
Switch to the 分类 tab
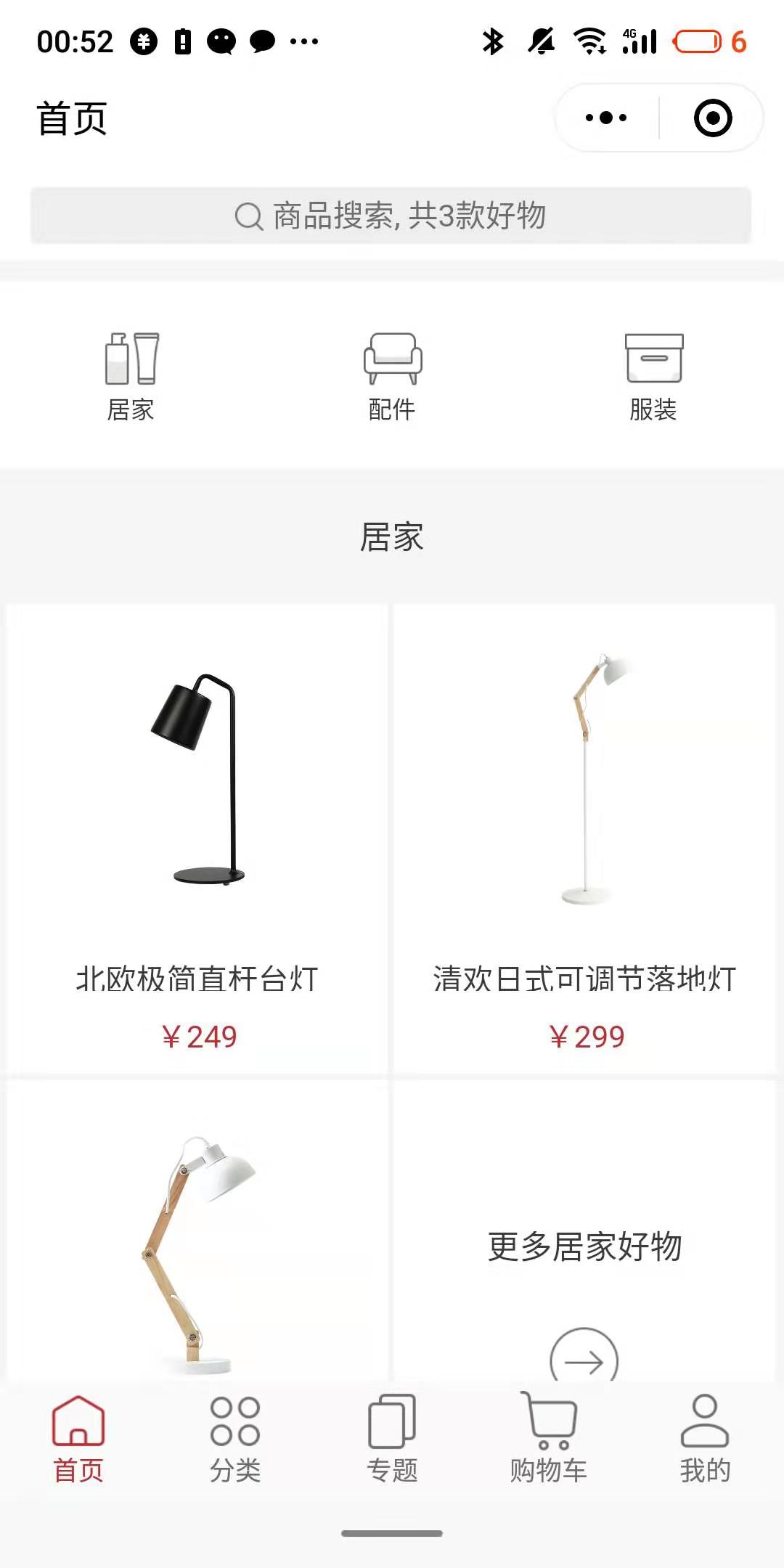coord(235,1439)
